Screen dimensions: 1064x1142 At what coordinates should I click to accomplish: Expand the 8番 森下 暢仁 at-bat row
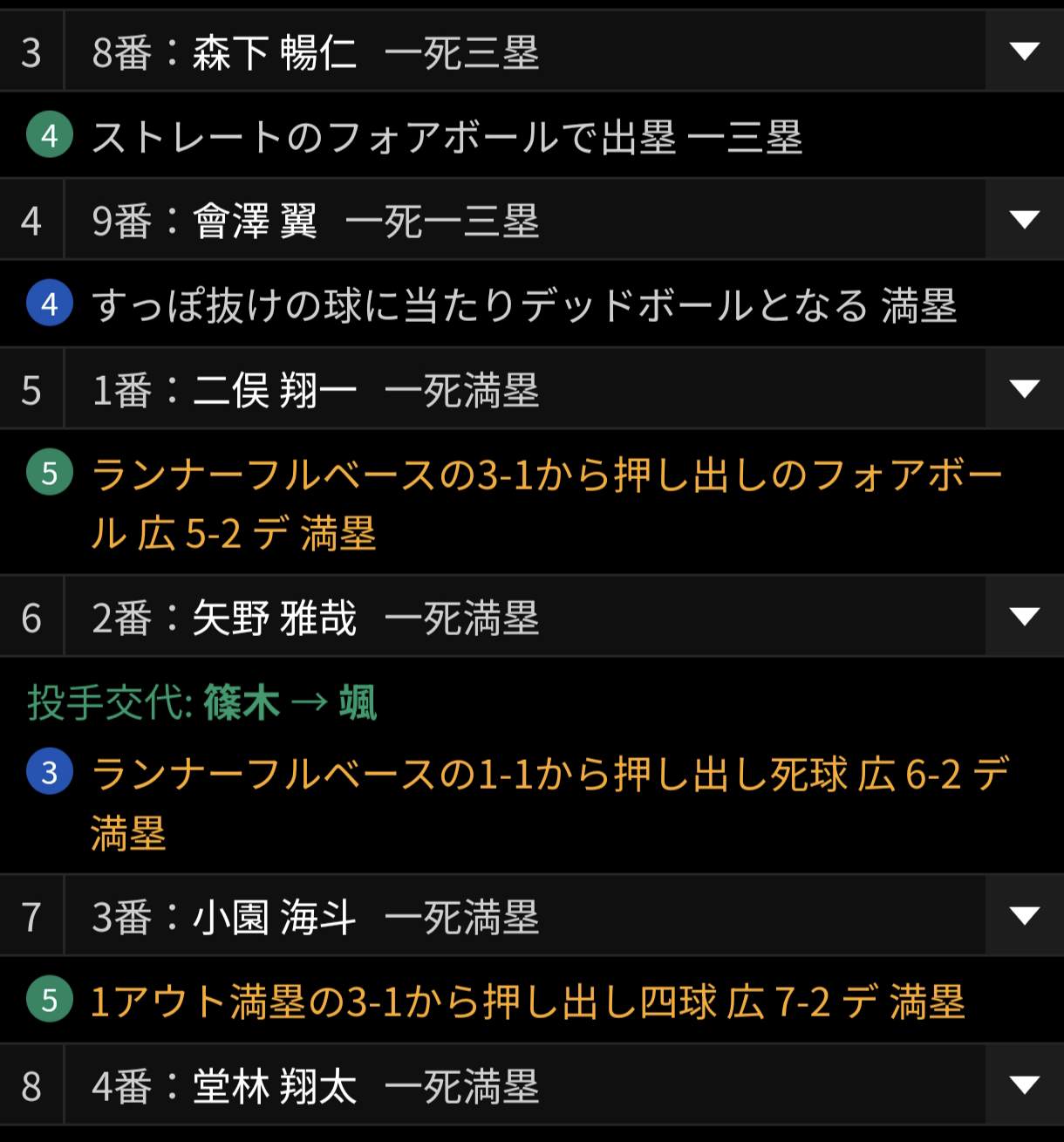[1024, 51]
